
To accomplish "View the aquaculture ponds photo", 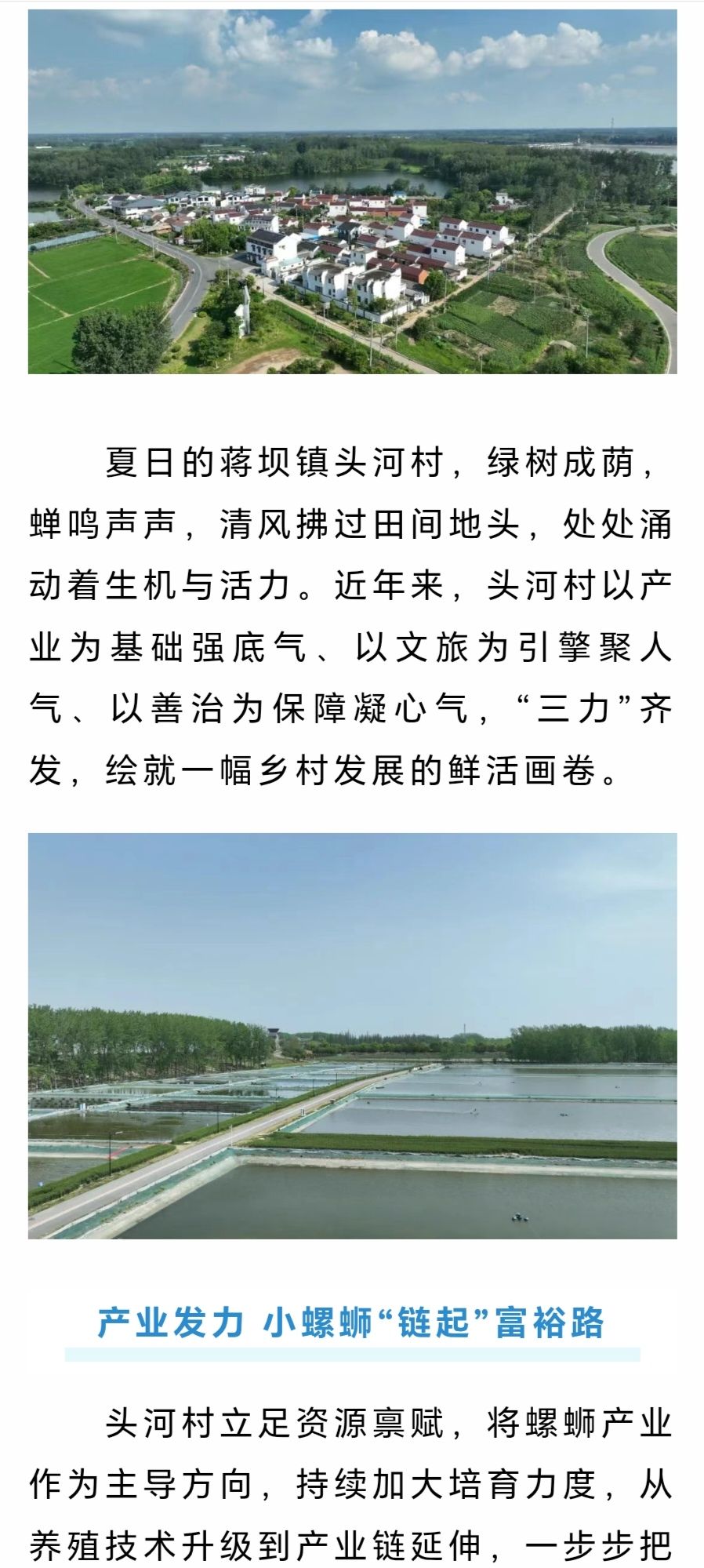I will [x=352, y=1035].
